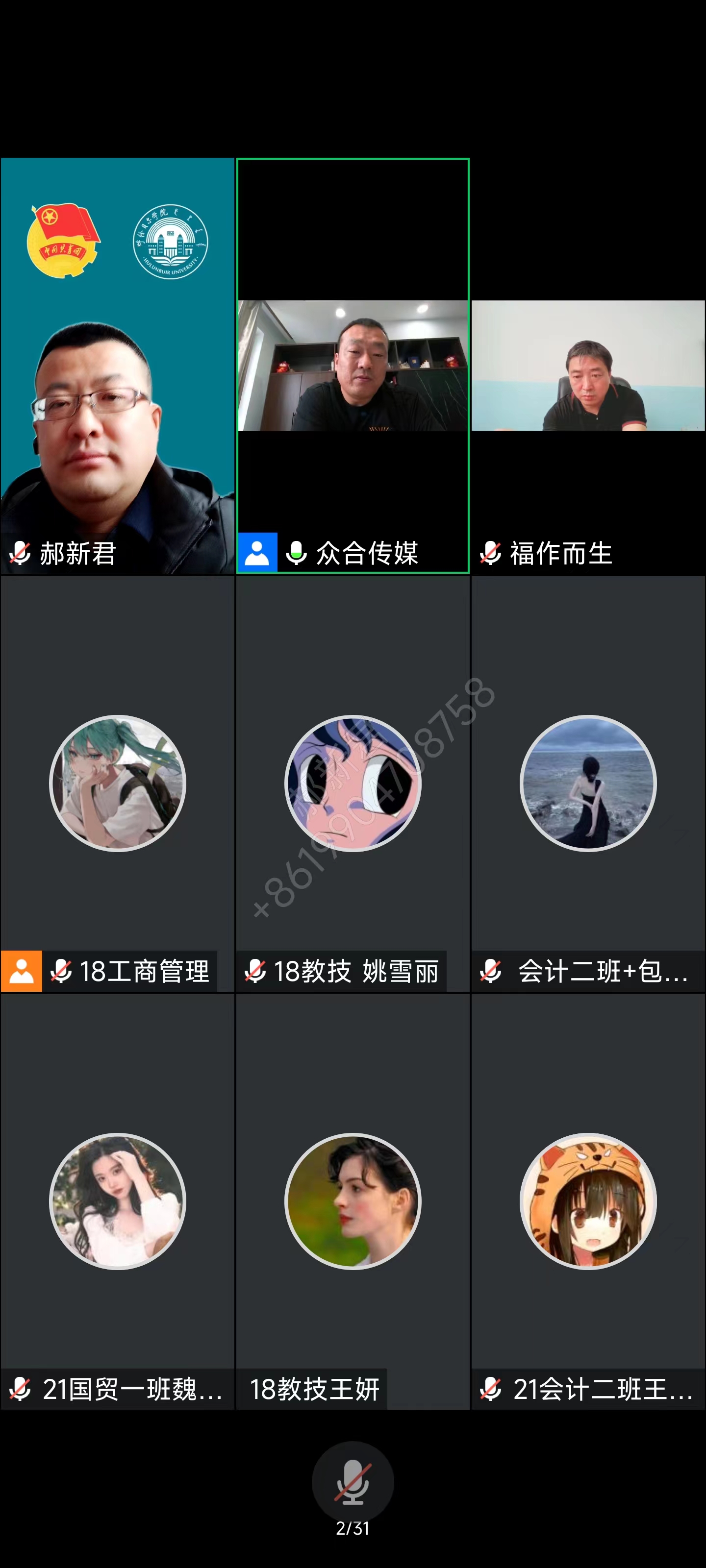Select the 18工商管理 participant tile
Screen dimensions: 706x1568
click(x=118, y=784)
